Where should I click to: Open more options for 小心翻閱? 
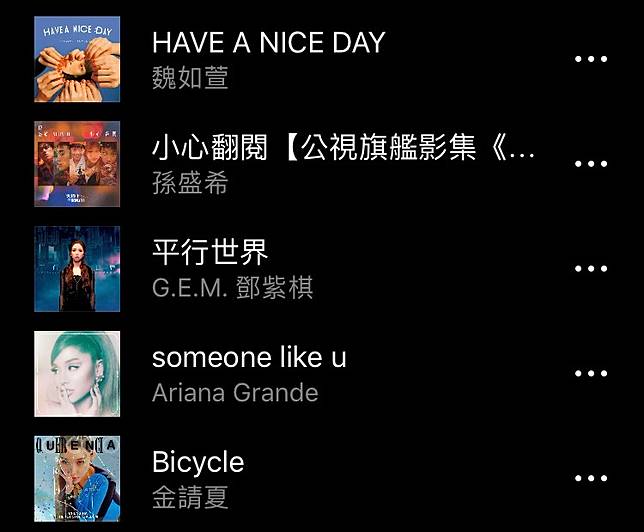[591, 164]
